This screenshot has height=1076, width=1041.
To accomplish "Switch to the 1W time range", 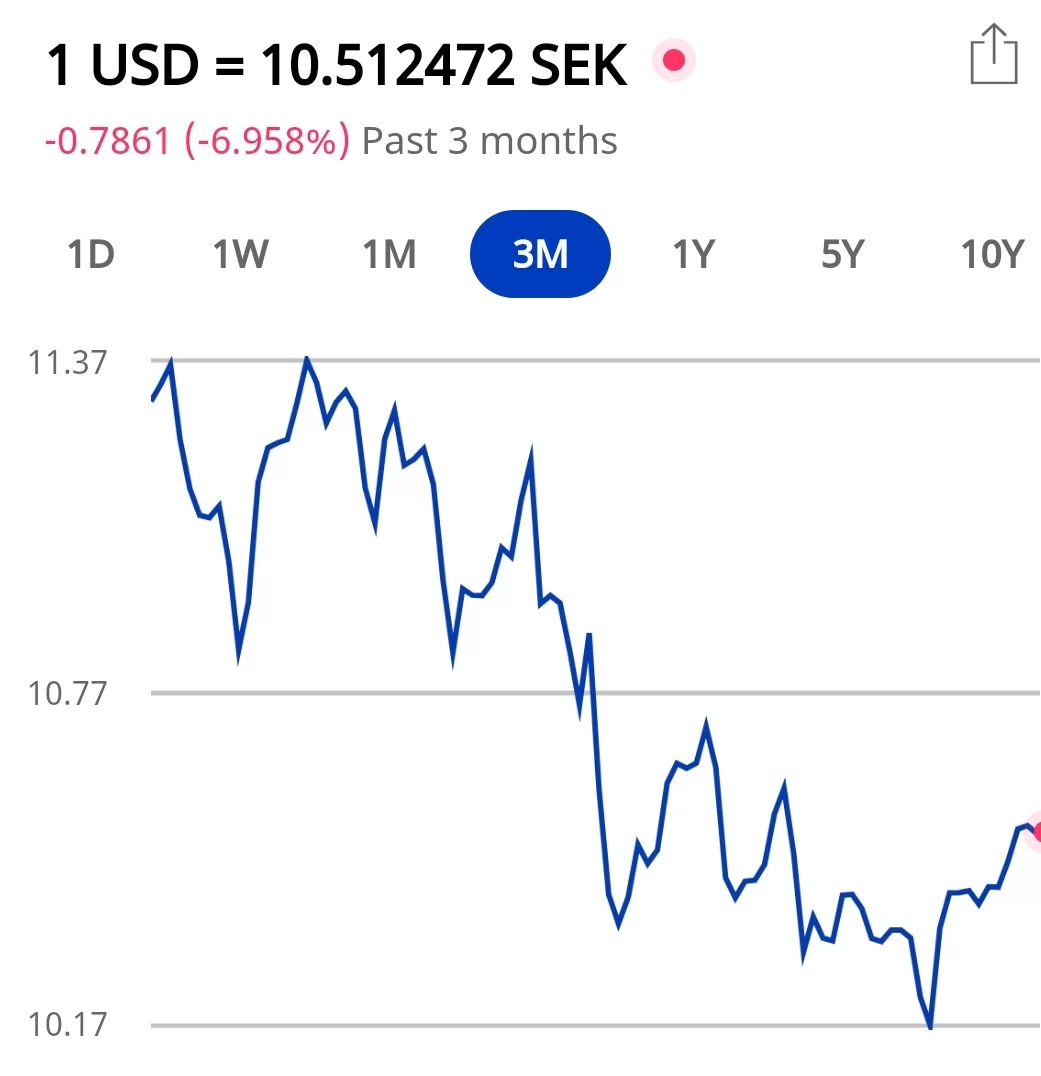I will pyautogui.click(x=240, y=254).
